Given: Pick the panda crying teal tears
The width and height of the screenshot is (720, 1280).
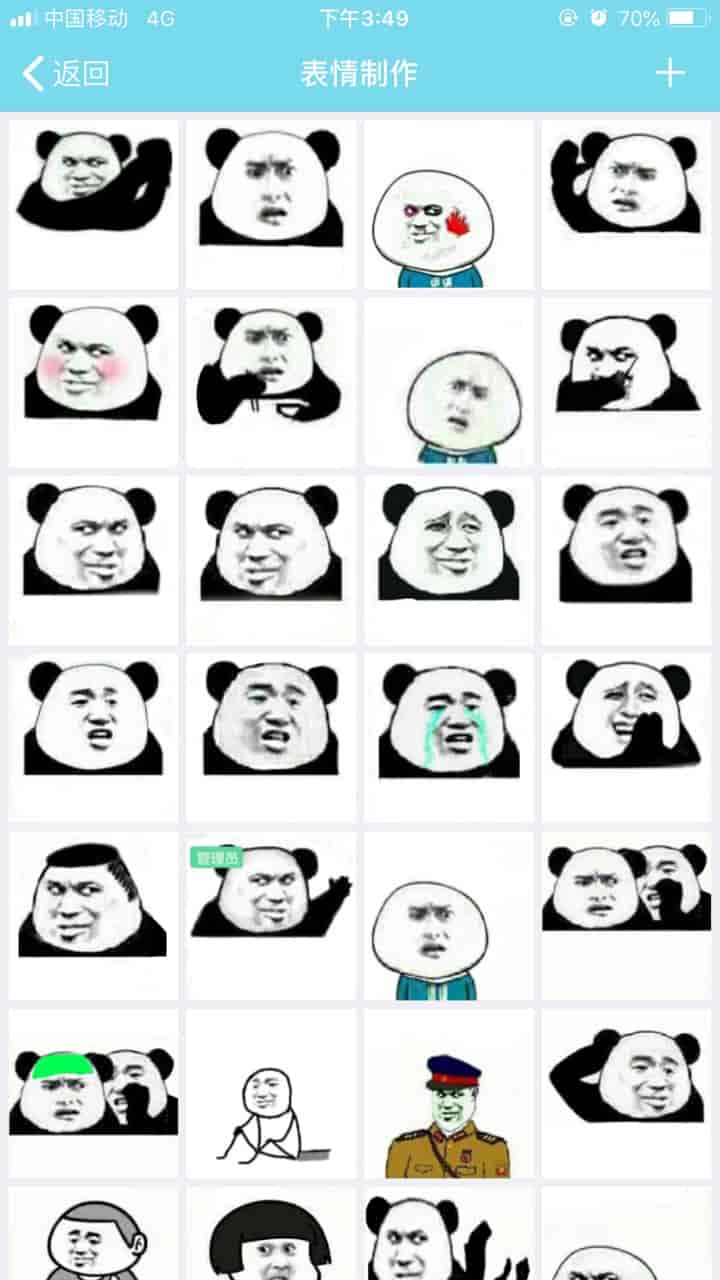Looking at the screenshot, I should (x=449, y=738).
